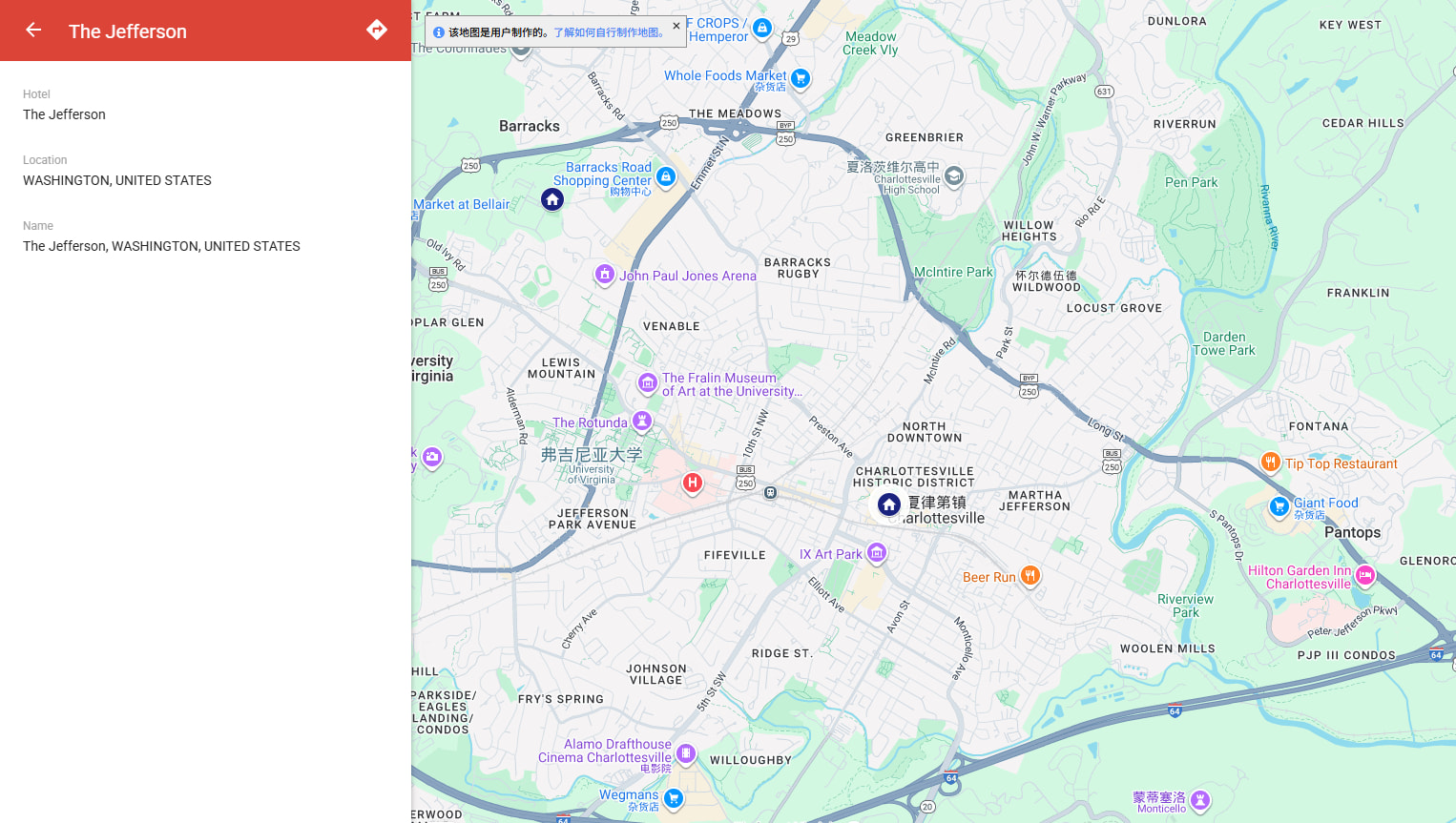Select the custom pin at Charlottesville downtown
Screen dimensions: 1456x823
[889, 504]
